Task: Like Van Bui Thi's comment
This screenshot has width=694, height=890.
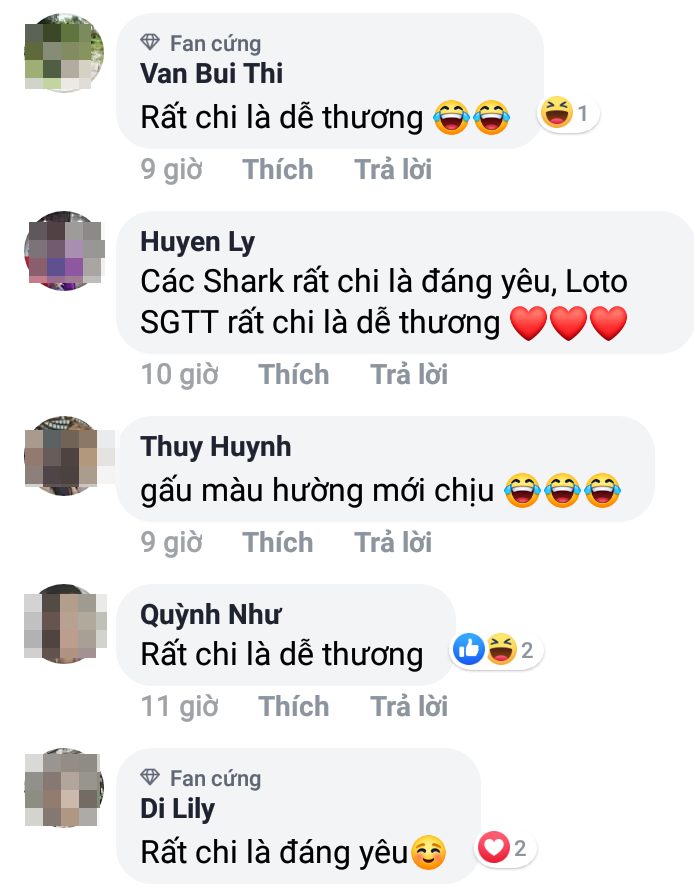Action: click(278, 170)
